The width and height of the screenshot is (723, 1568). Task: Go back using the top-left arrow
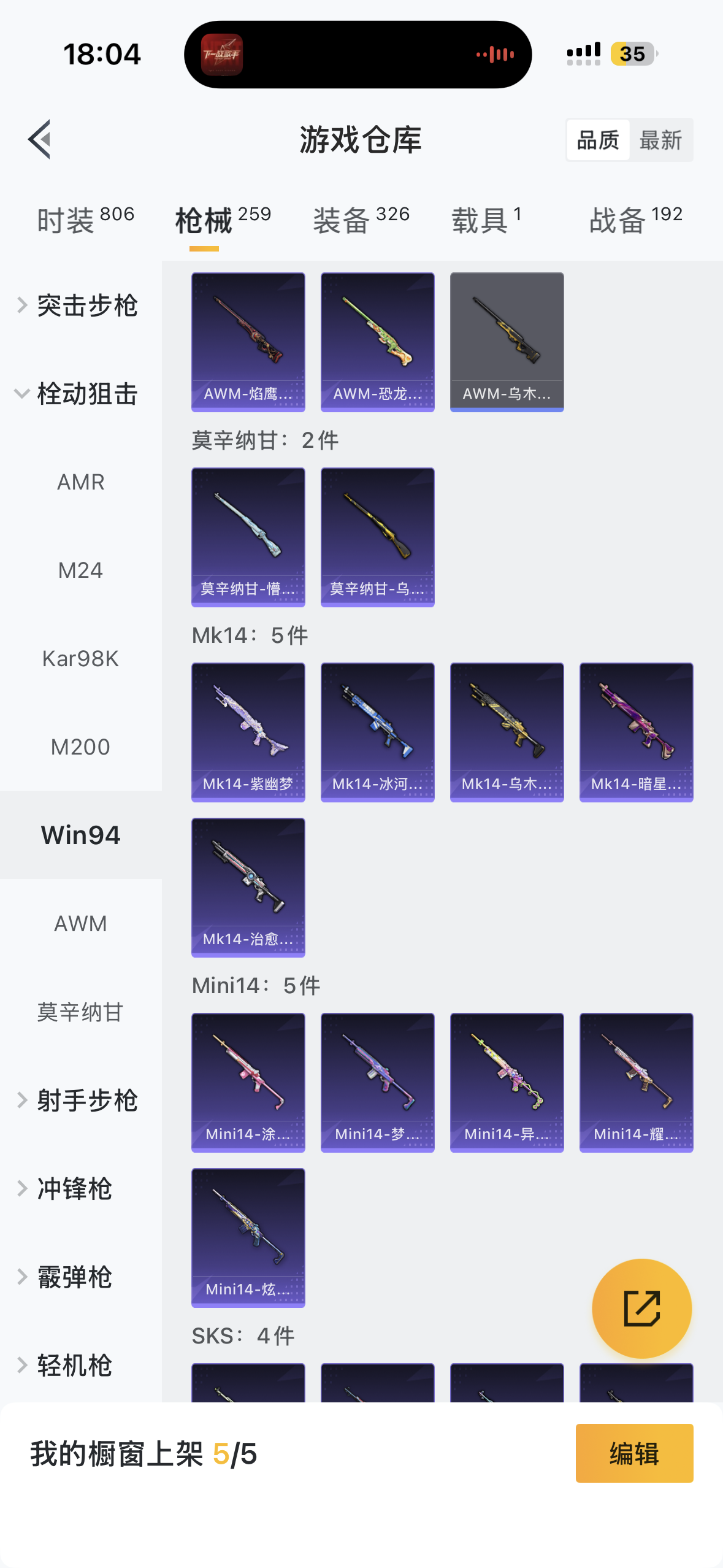pos(40,140)
